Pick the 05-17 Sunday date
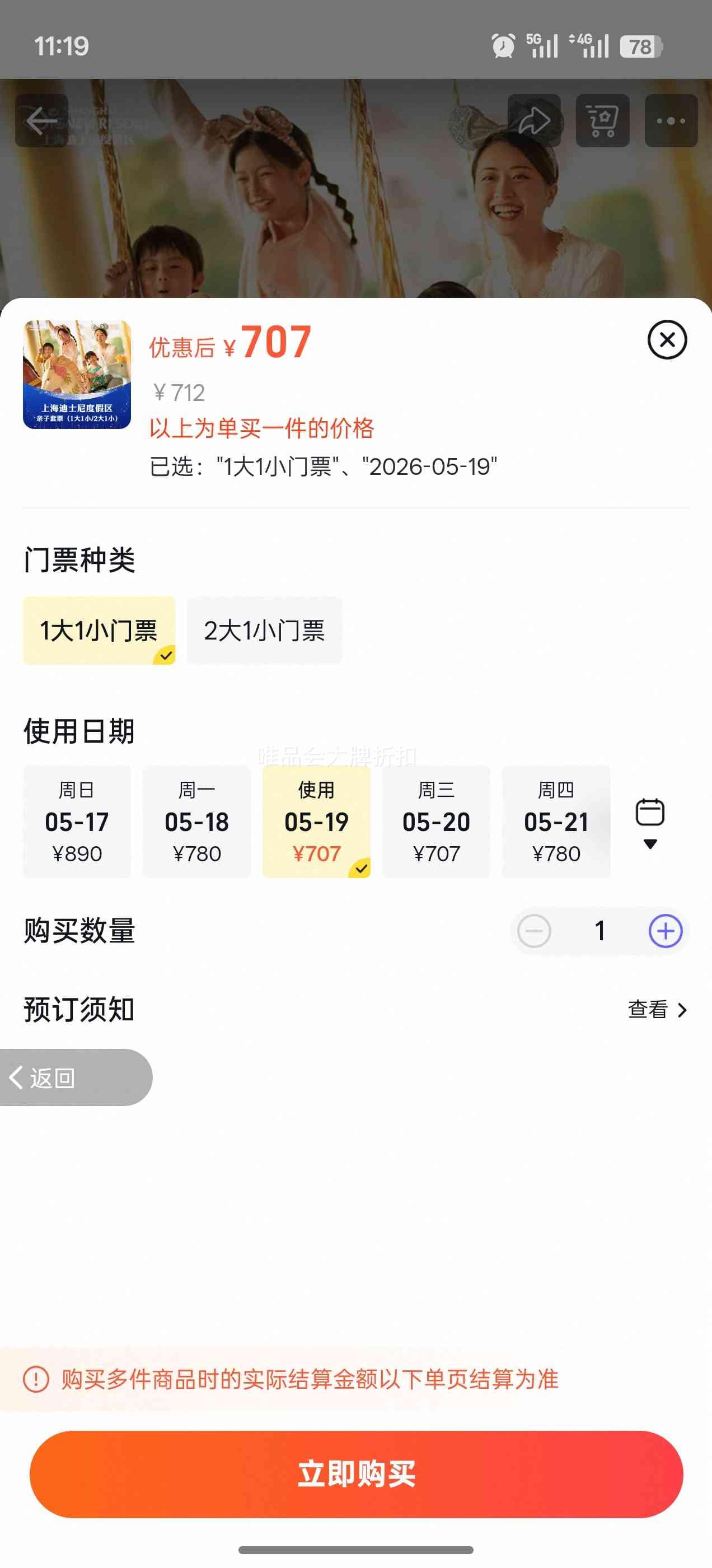The height and width of the screenshot is (1568, 712). 77,822
